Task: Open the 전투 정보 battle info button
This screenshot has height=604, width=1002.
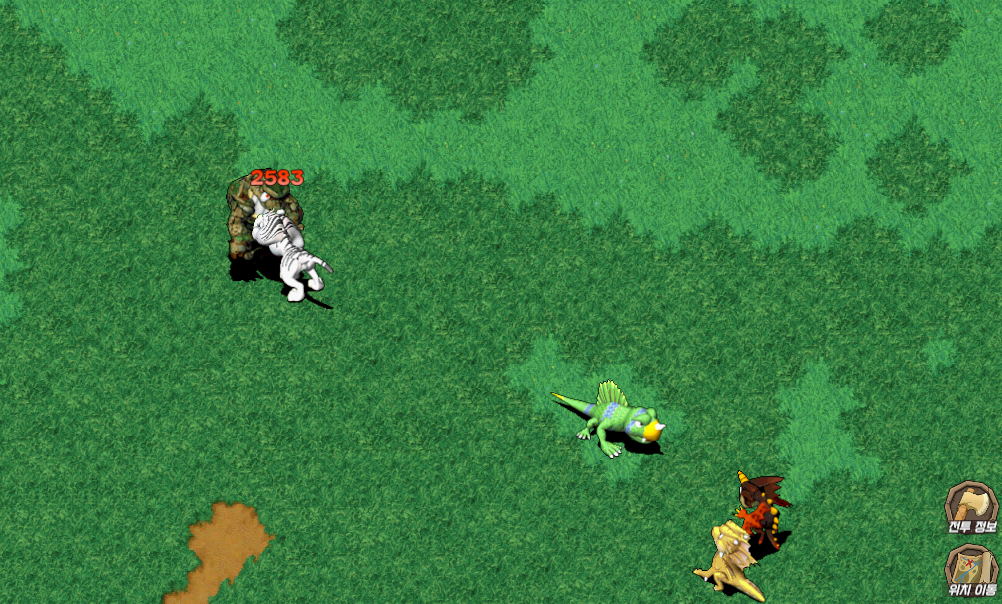Action: click(971, 506)
